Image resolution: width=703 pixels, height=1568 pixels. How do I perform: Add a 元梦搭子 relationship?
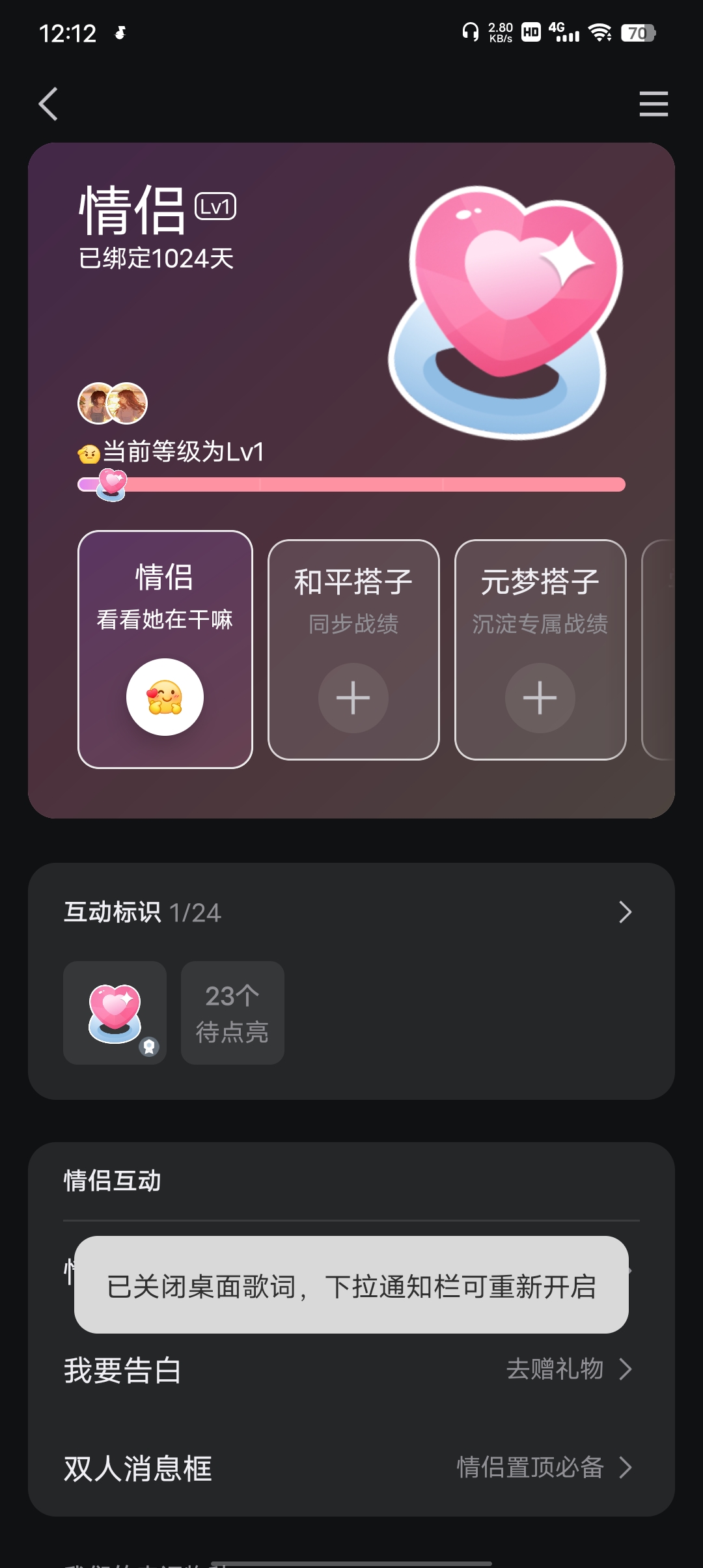(x=540, y=697)
